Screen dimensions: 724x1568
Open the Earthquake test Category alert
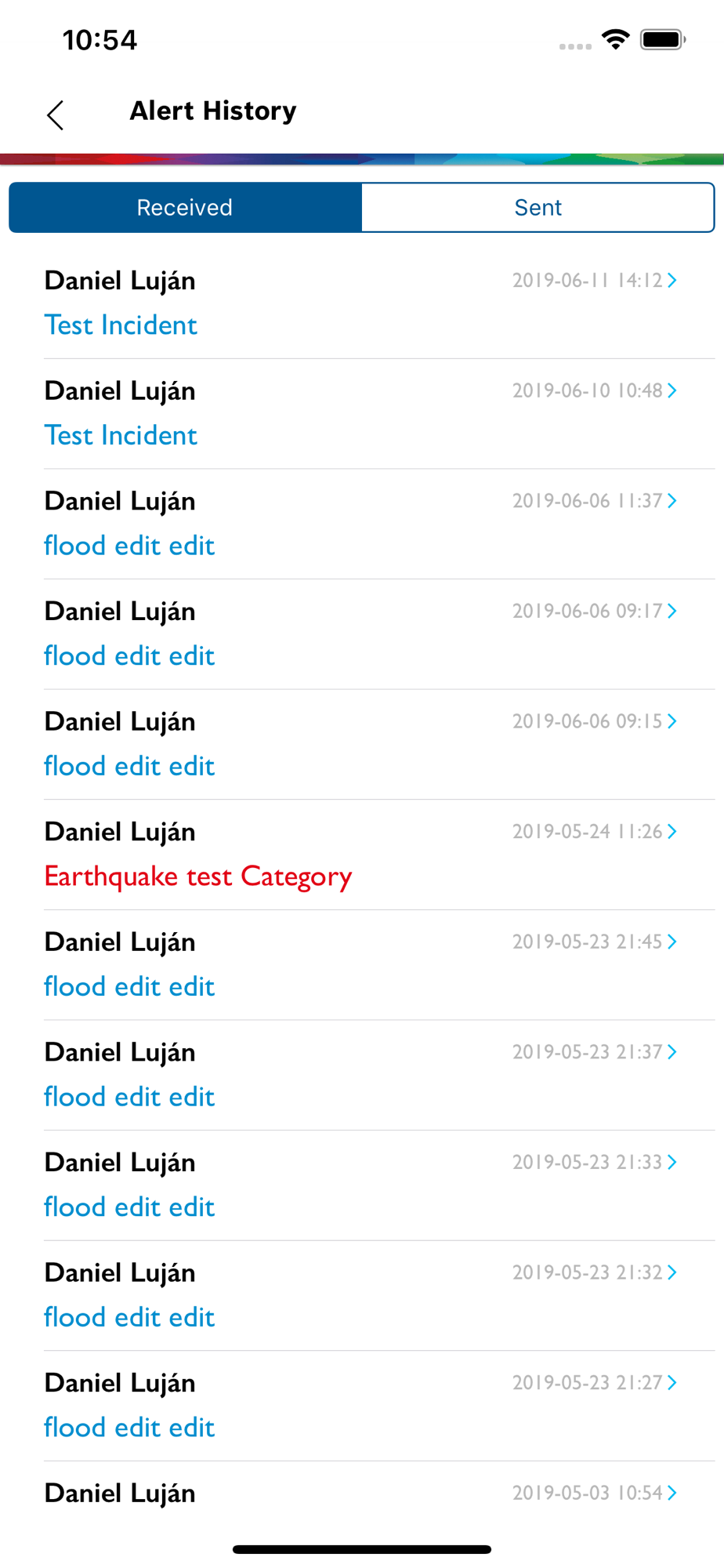click(360, 855)
